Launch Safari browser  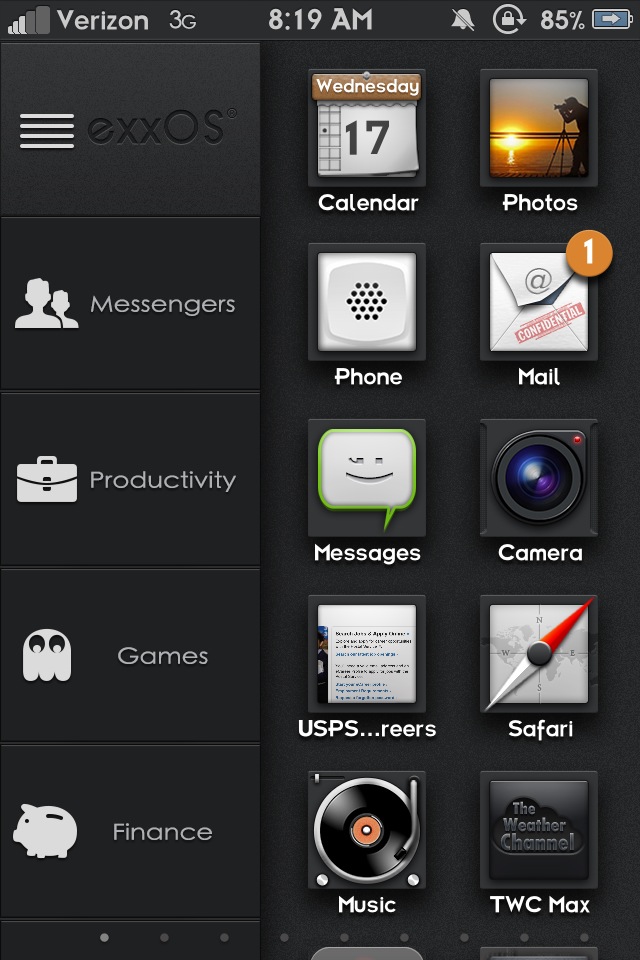coord(539,654)
